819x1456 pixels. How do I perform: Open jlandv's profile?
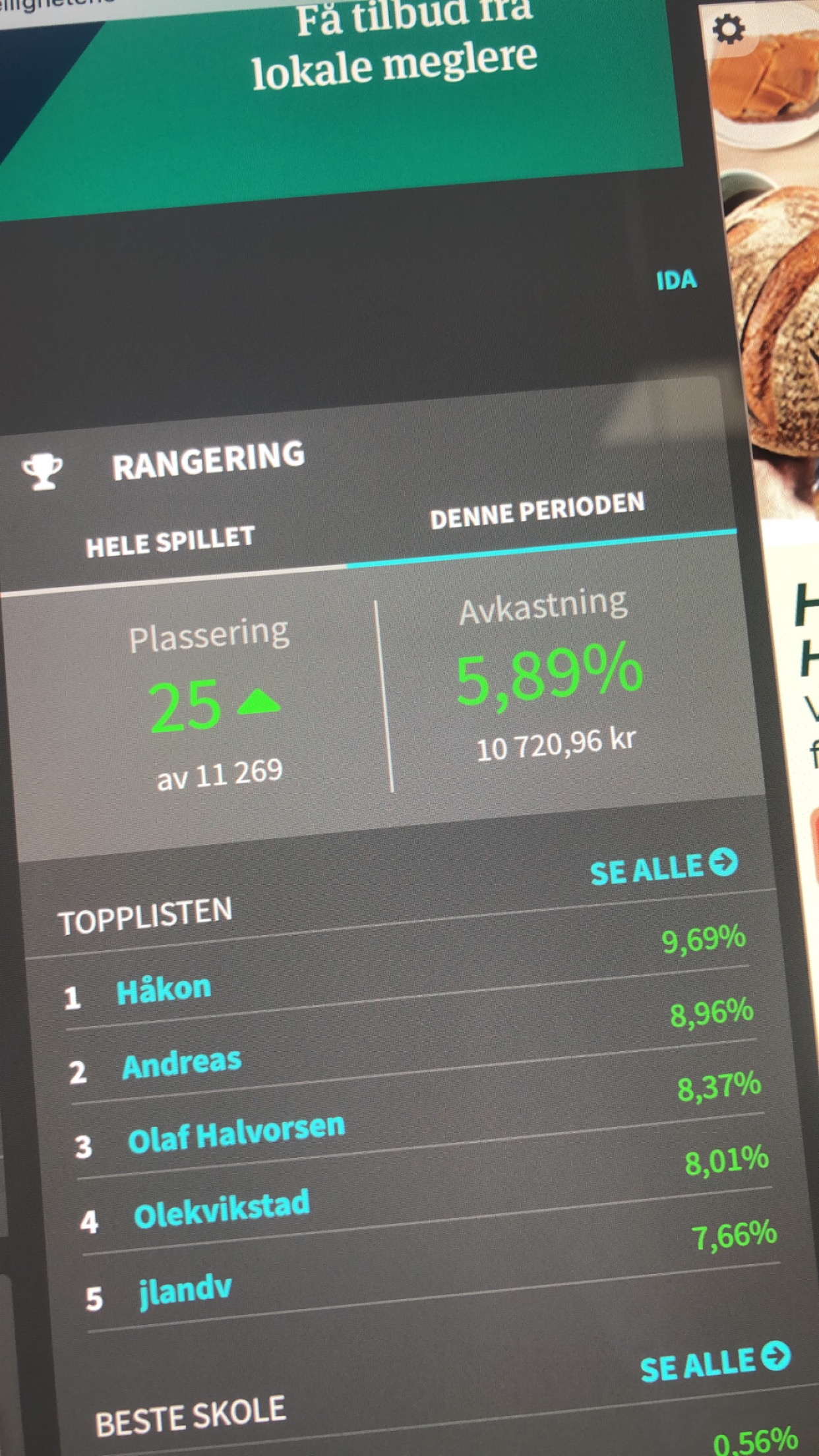(185, 1290)
